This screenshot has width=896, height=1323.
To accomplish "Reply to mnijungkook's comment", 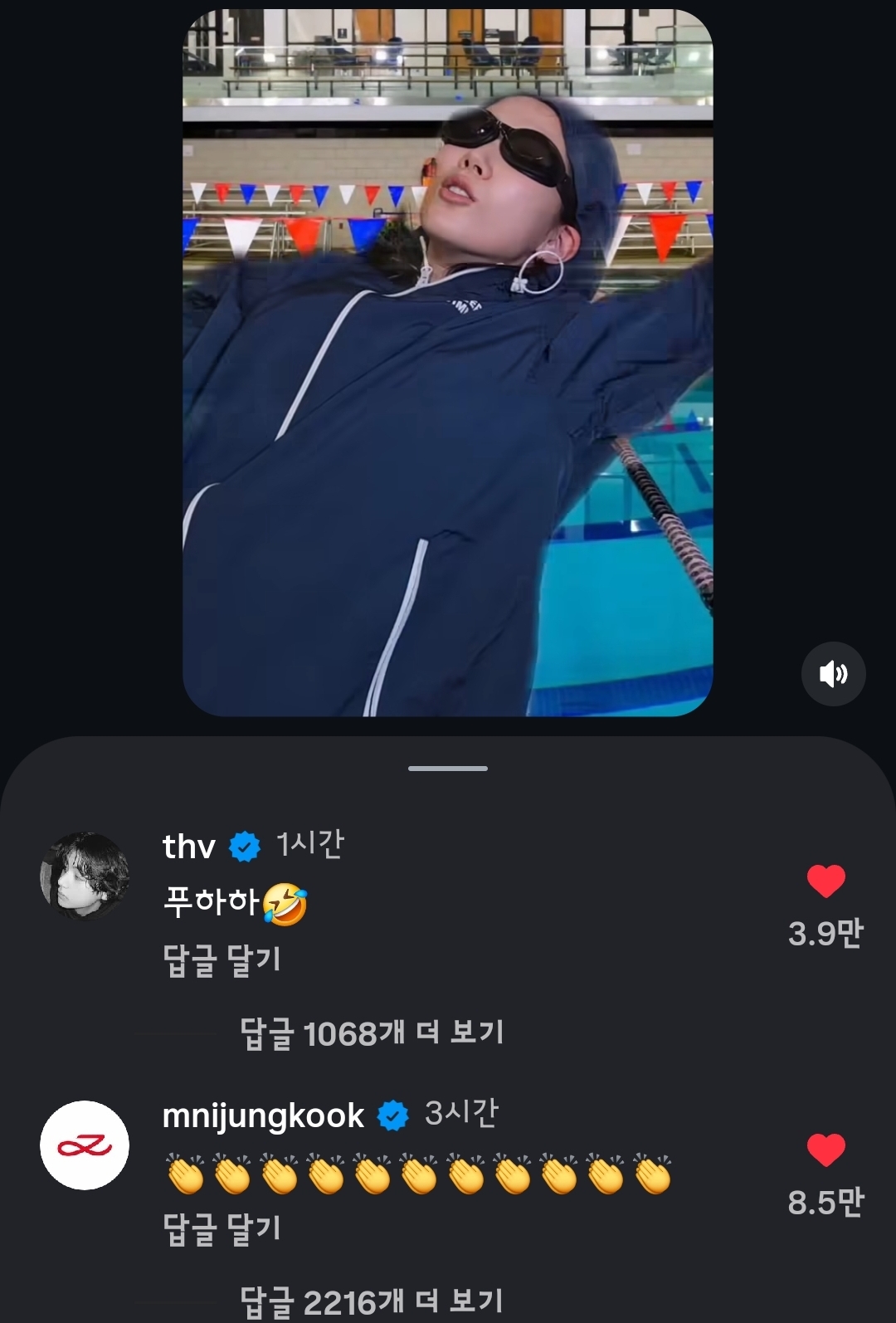I will point(222,1229).
